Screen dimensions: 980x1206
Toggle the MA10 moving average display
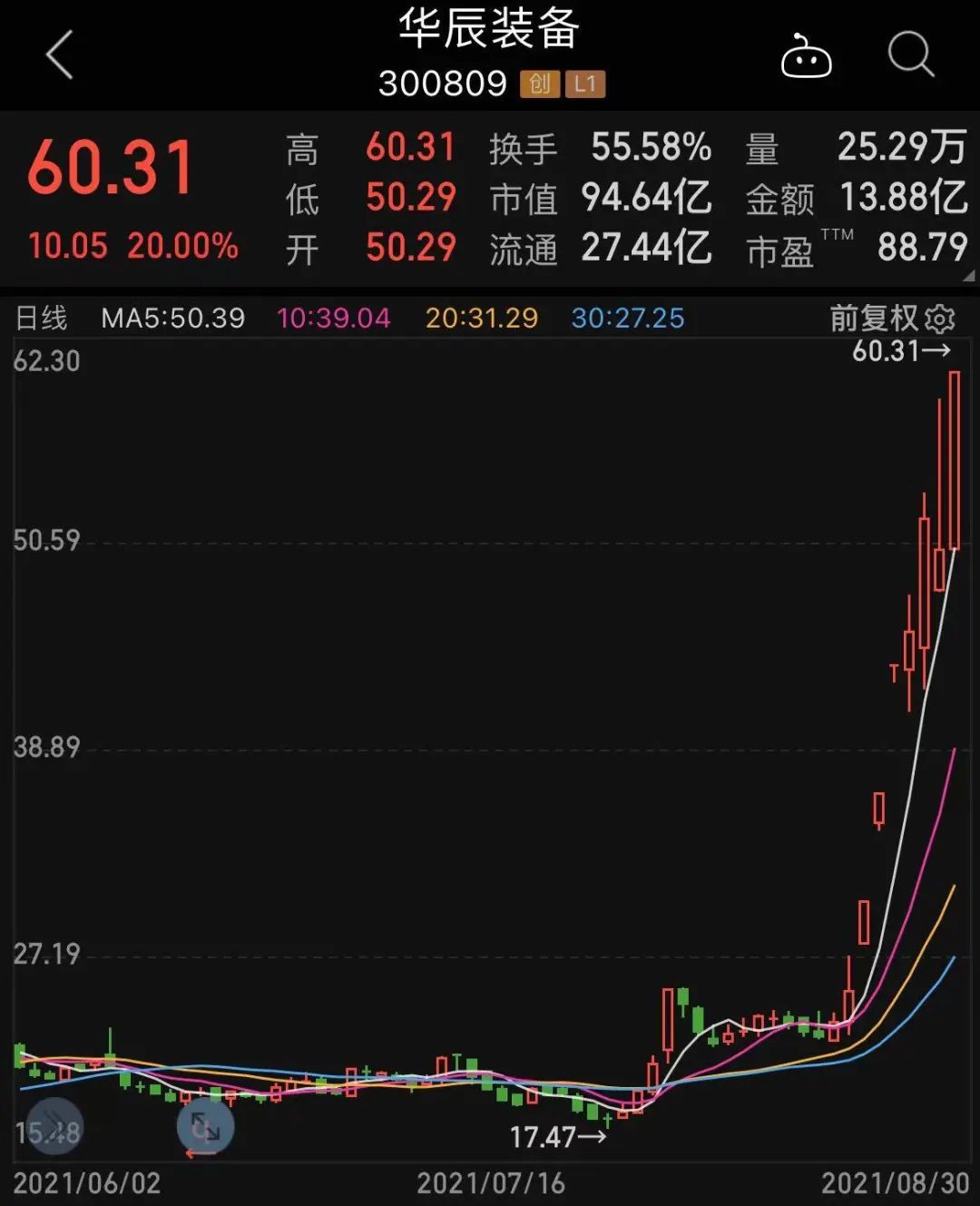[x=332, y=319]
